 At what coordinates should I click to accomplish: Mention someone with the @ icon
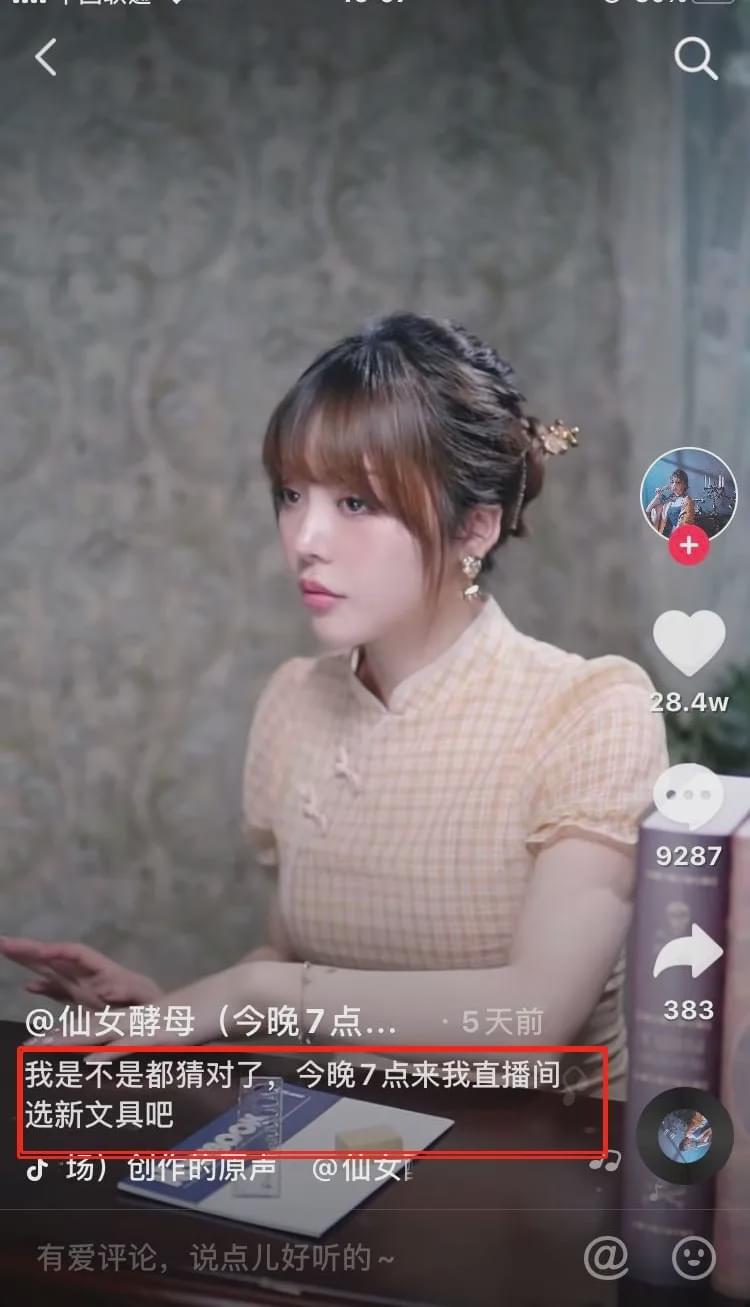pos(606,1257)
